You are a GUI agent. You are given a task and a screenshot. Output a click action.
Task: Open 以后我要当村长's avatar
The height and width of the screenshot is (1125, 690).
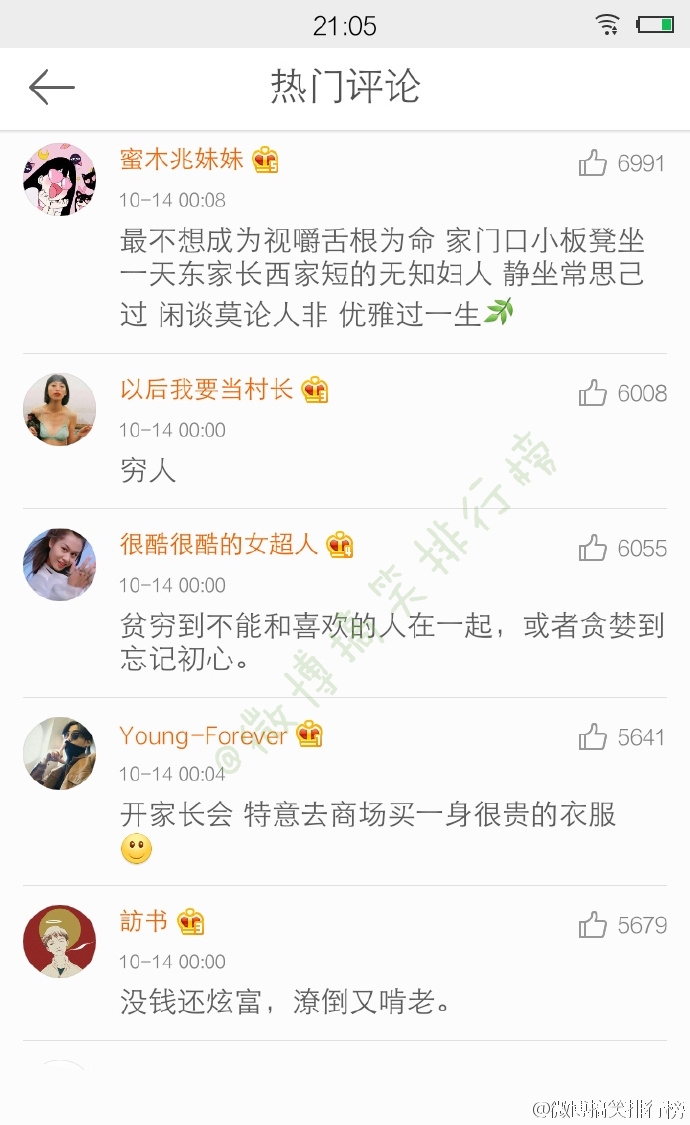click(x=60, y=409)
